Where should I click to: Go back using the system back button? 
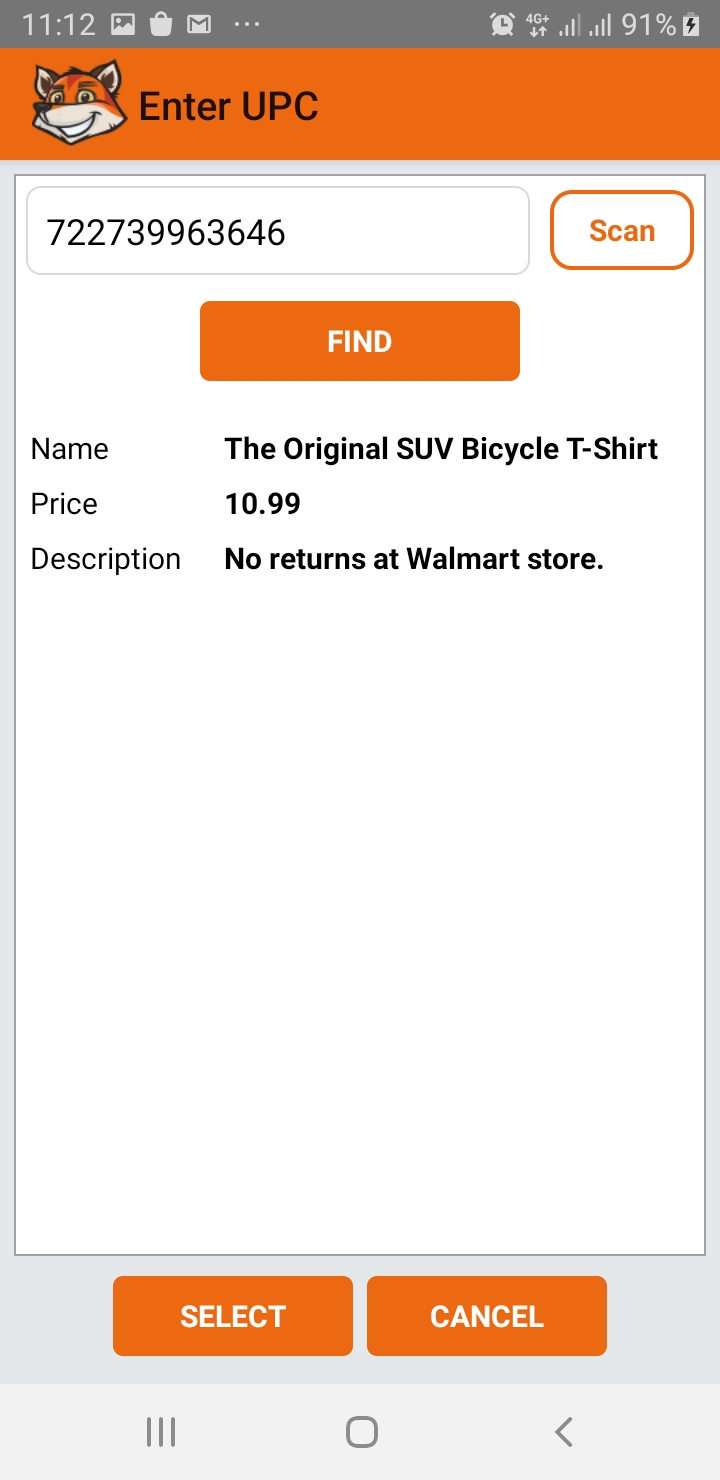564,1432
